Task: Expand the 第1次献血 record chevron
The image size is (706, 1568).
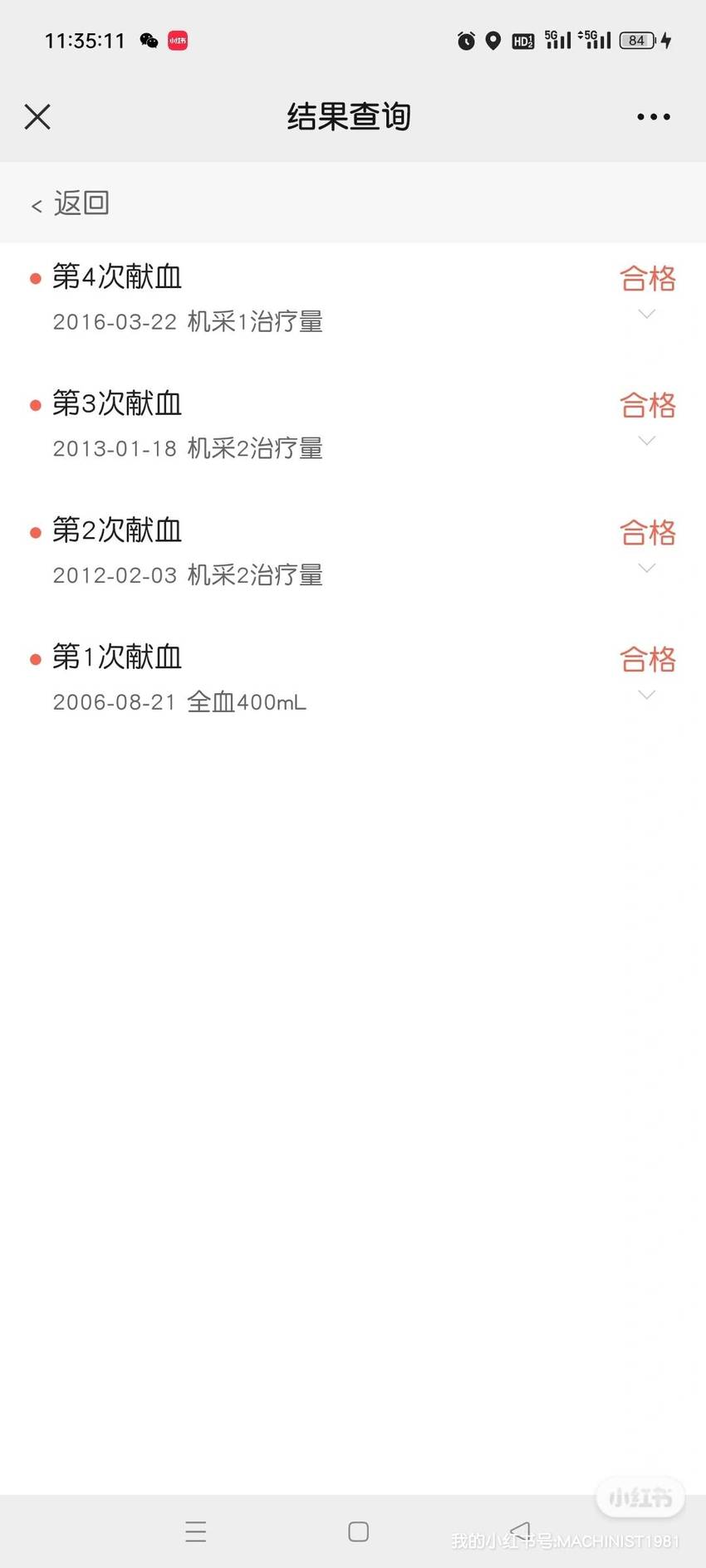Action: (646, 695)
